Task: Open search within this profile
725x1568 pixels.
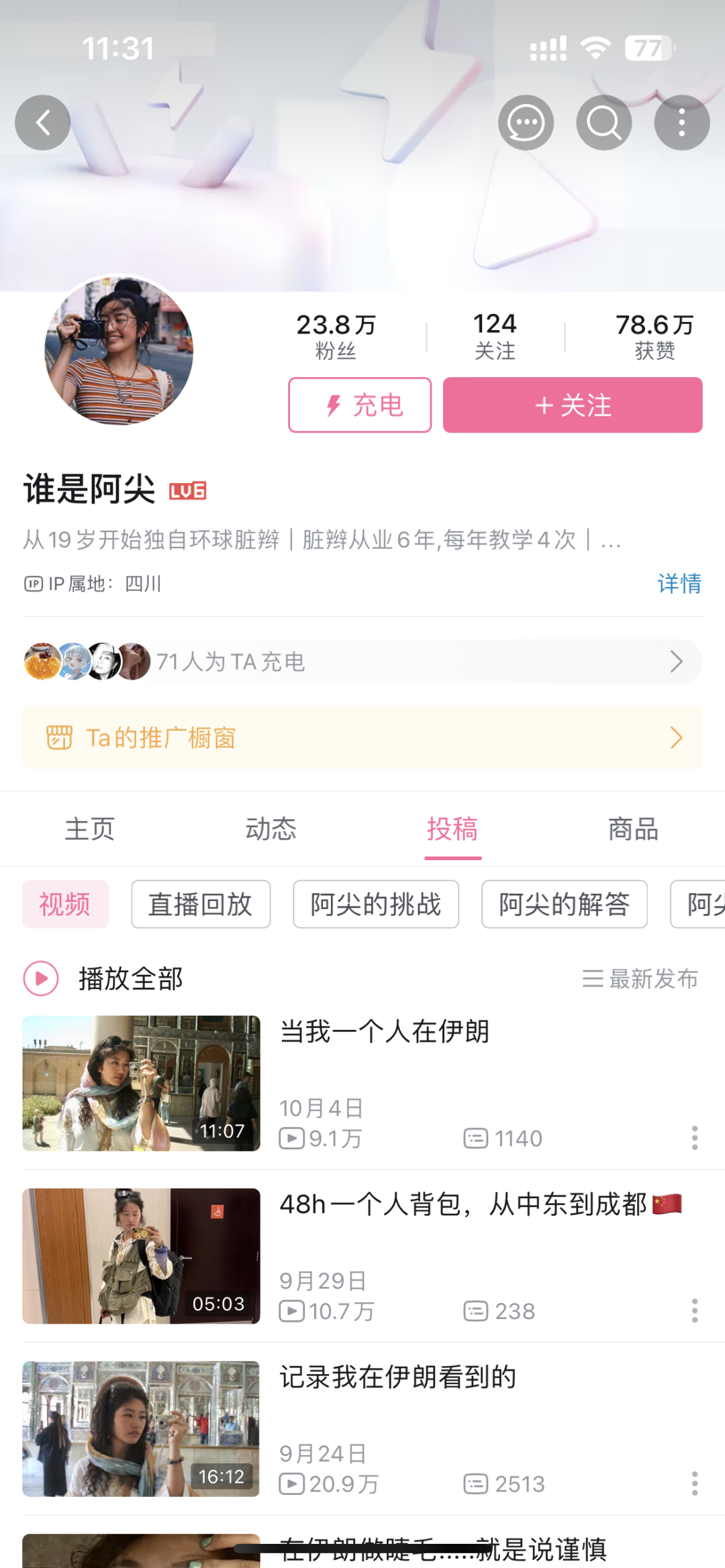Action: click(x=604, y=123)
